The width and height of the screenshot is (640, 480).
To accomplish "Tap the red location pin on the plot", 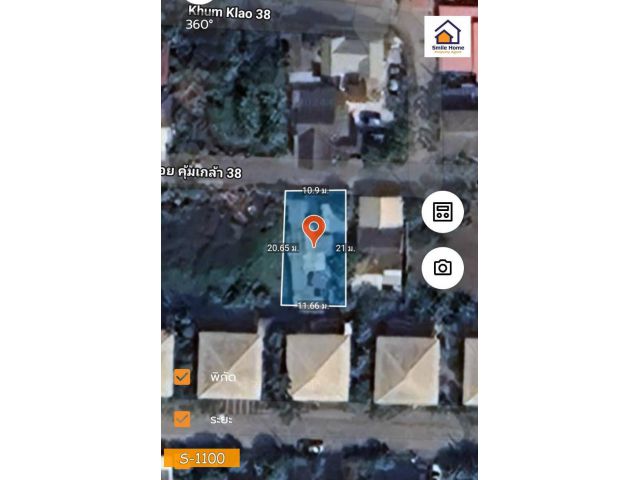I will click(314, 229).
